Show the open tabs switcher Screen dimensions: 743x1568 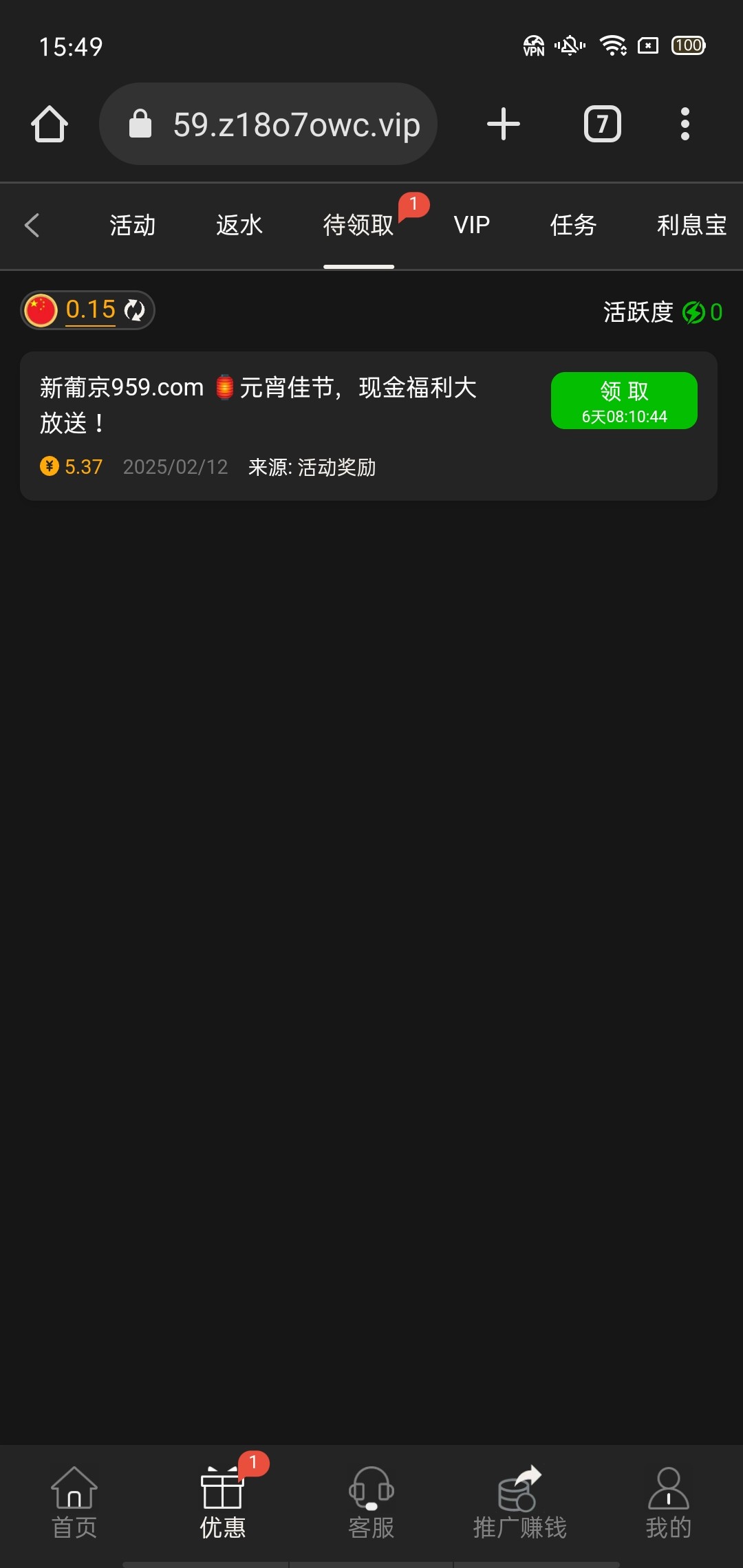[602, 124]
